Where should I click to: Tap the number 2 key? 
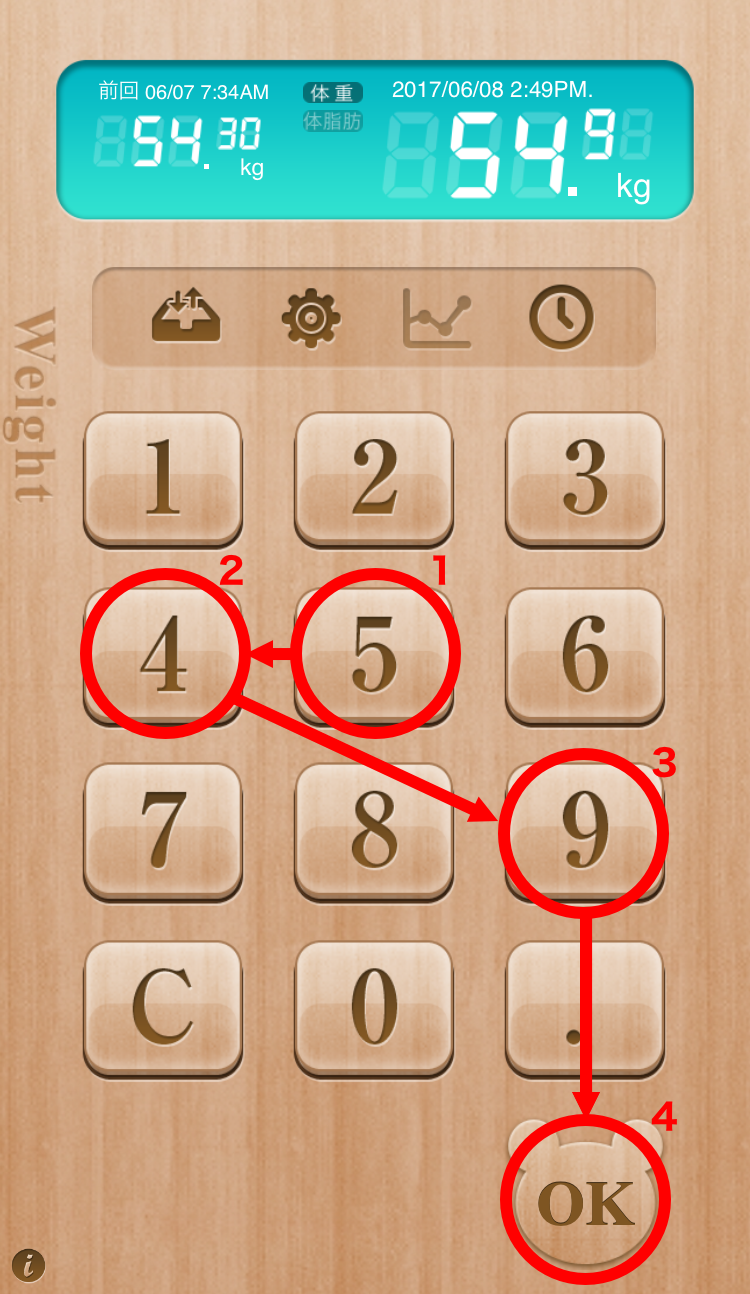click(374, 477)
